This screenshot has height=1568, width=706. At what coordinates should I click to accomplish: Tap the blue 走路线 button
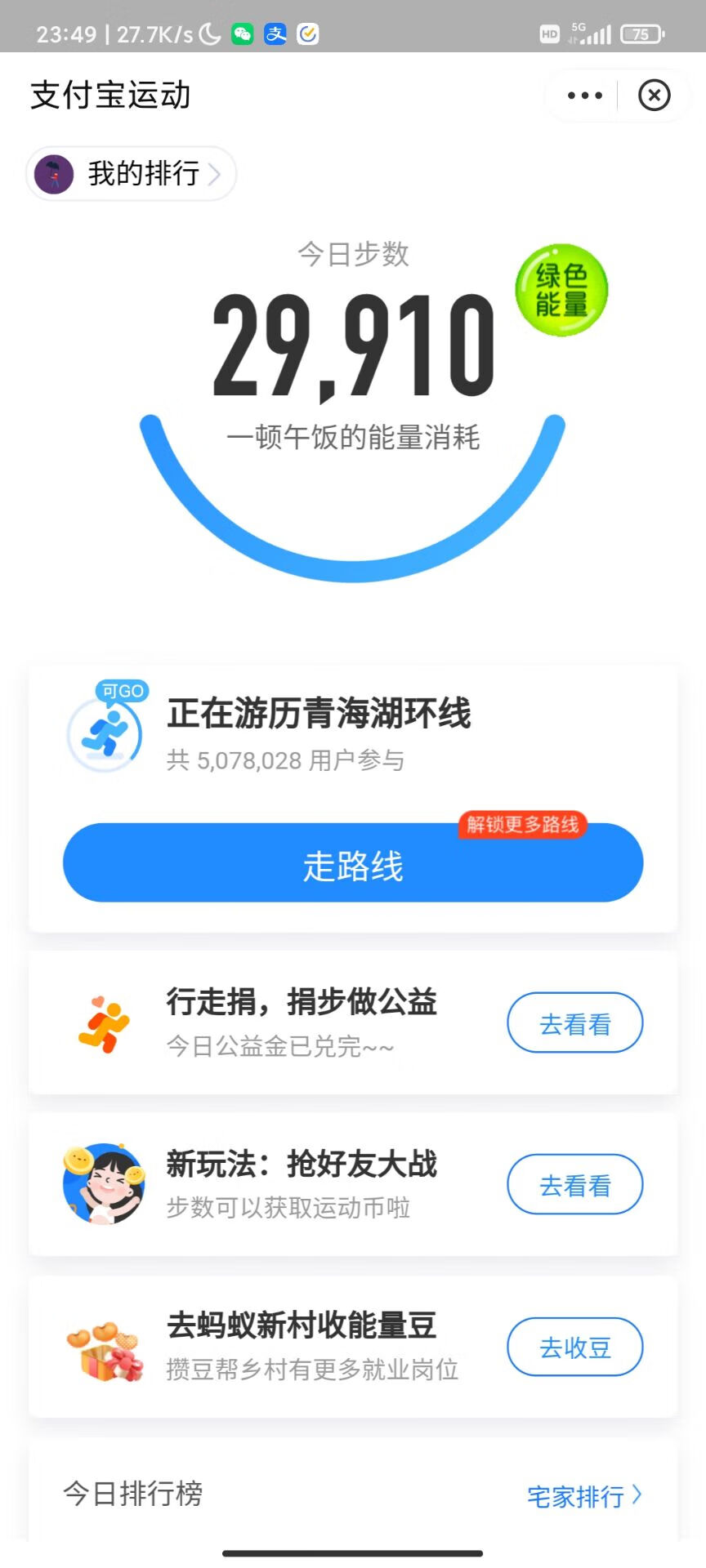click(353, 866)
